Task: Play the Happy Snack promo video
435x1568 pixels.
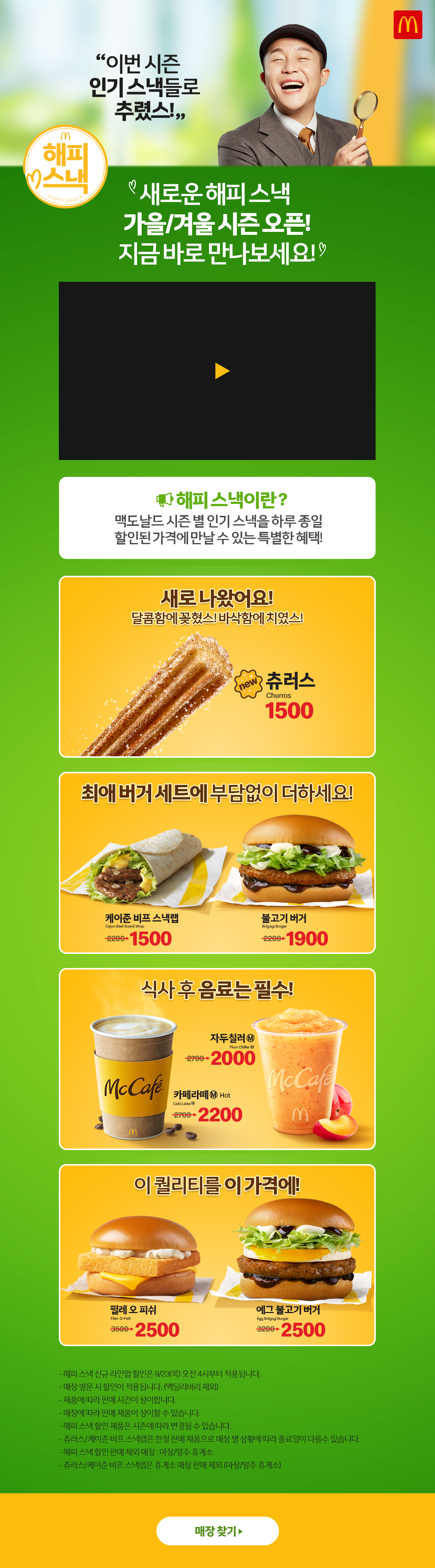Action: [222, 371]
